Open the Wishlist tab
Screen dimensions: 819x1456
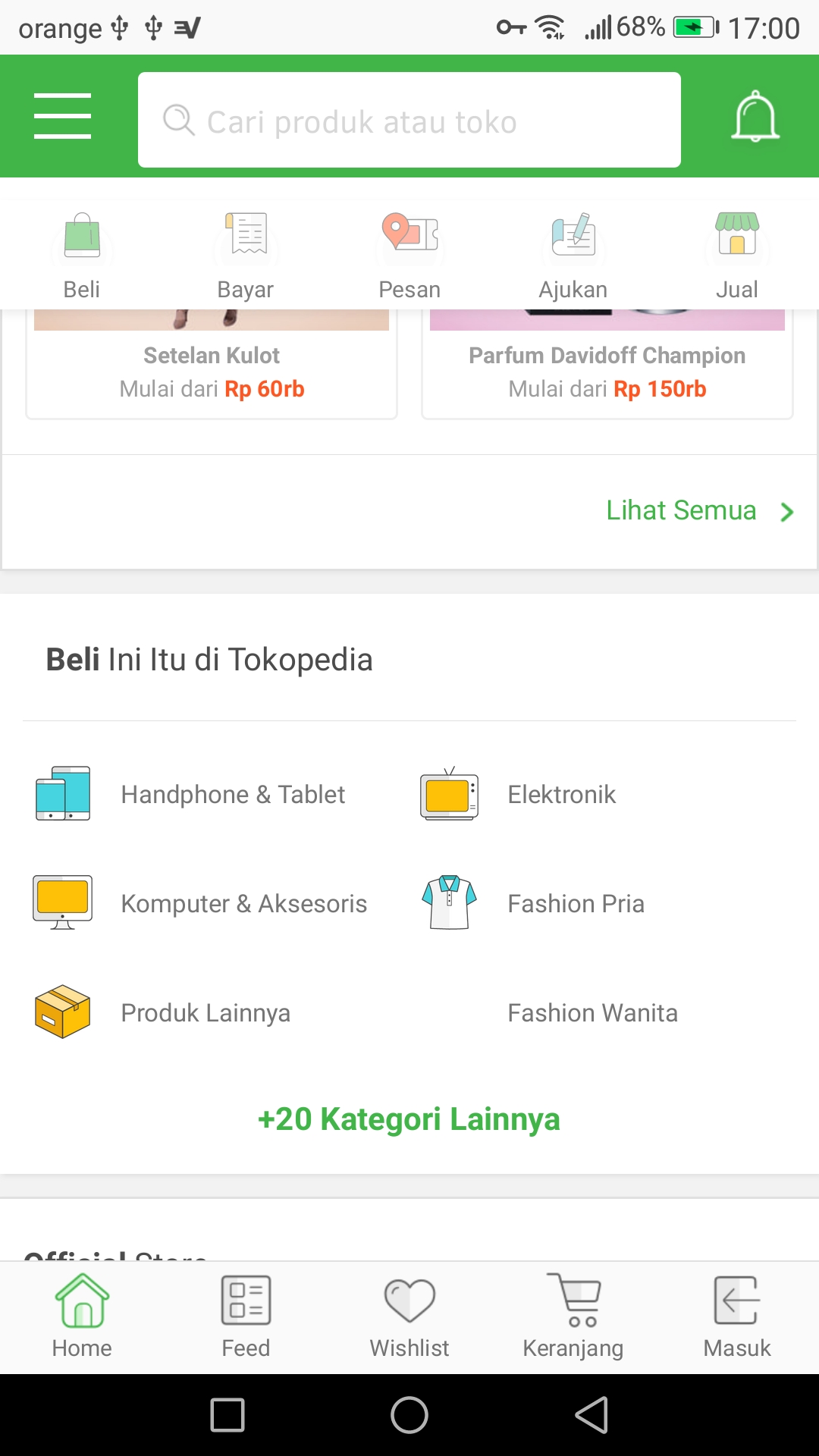[x=409, y=1316]
